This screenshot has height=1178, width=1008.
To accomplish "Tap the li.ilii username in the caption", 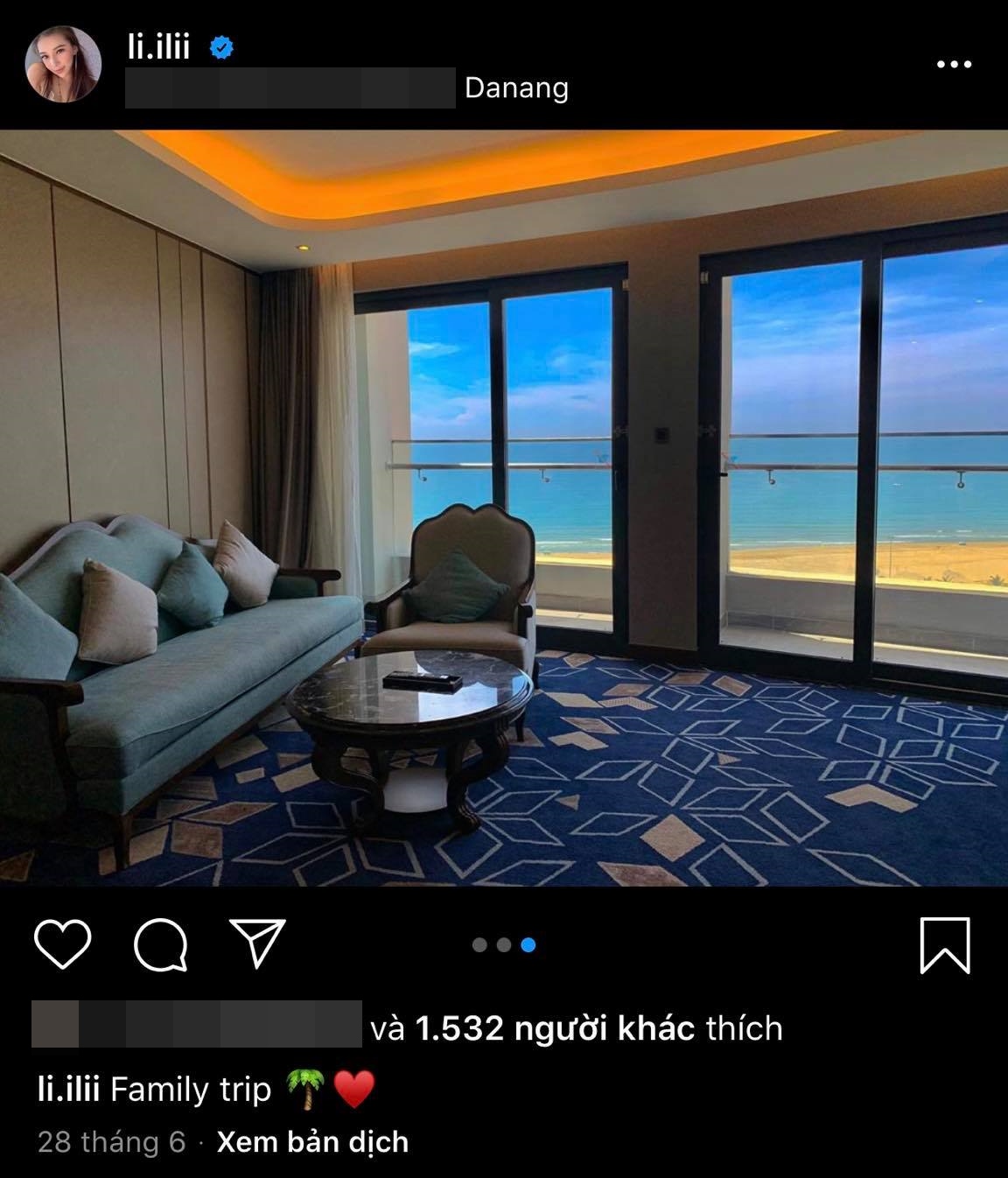I will 68,1090.
